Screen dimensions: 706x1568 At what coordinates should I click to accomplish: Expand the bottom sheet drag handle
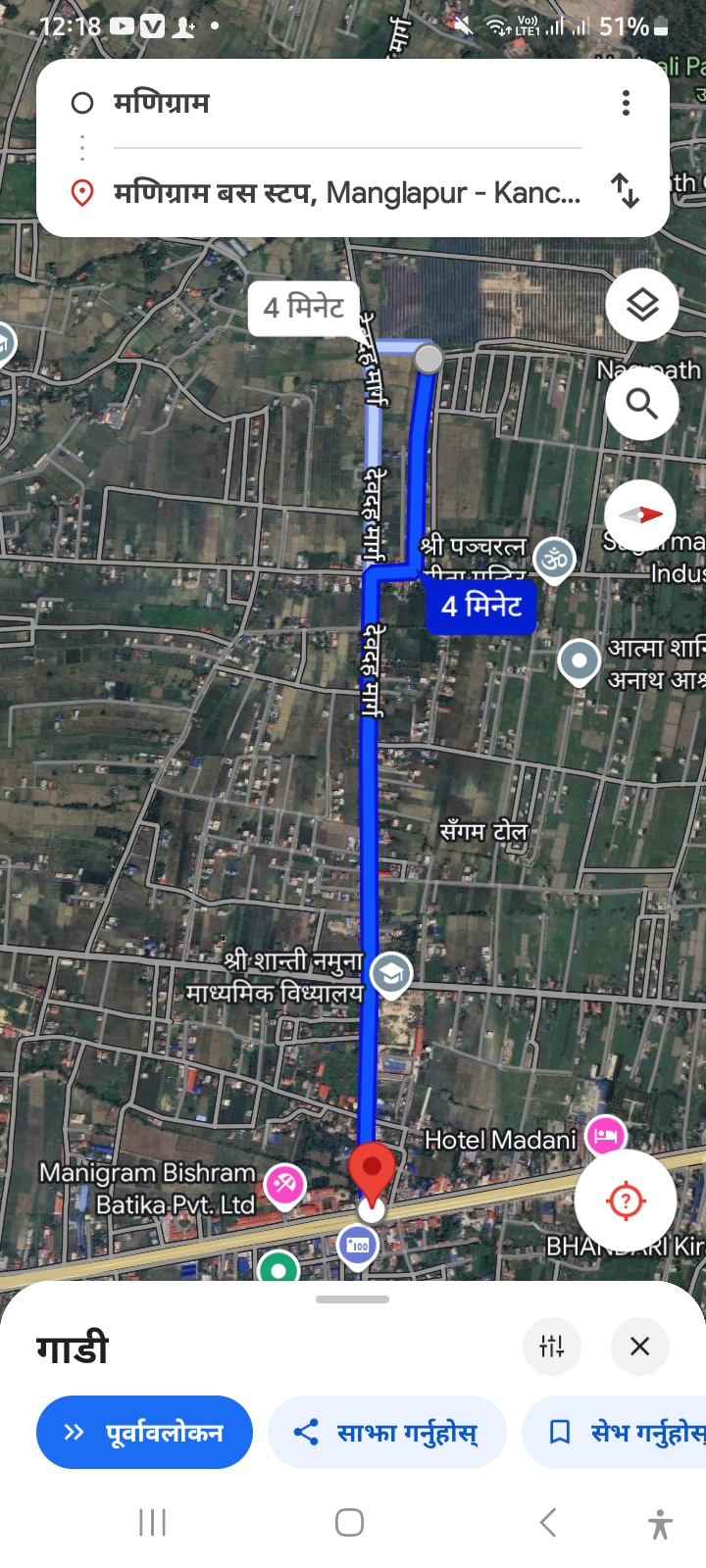(353, 1299)
